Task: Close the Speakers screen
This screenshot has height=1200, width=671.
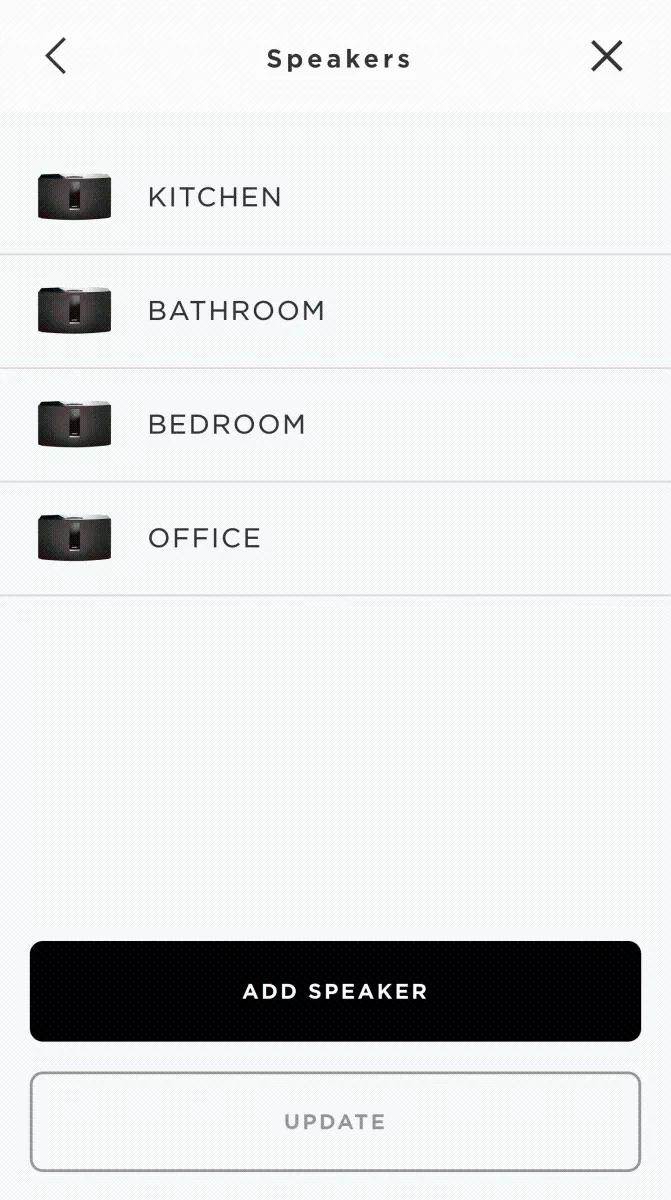Action: (606, 56)
